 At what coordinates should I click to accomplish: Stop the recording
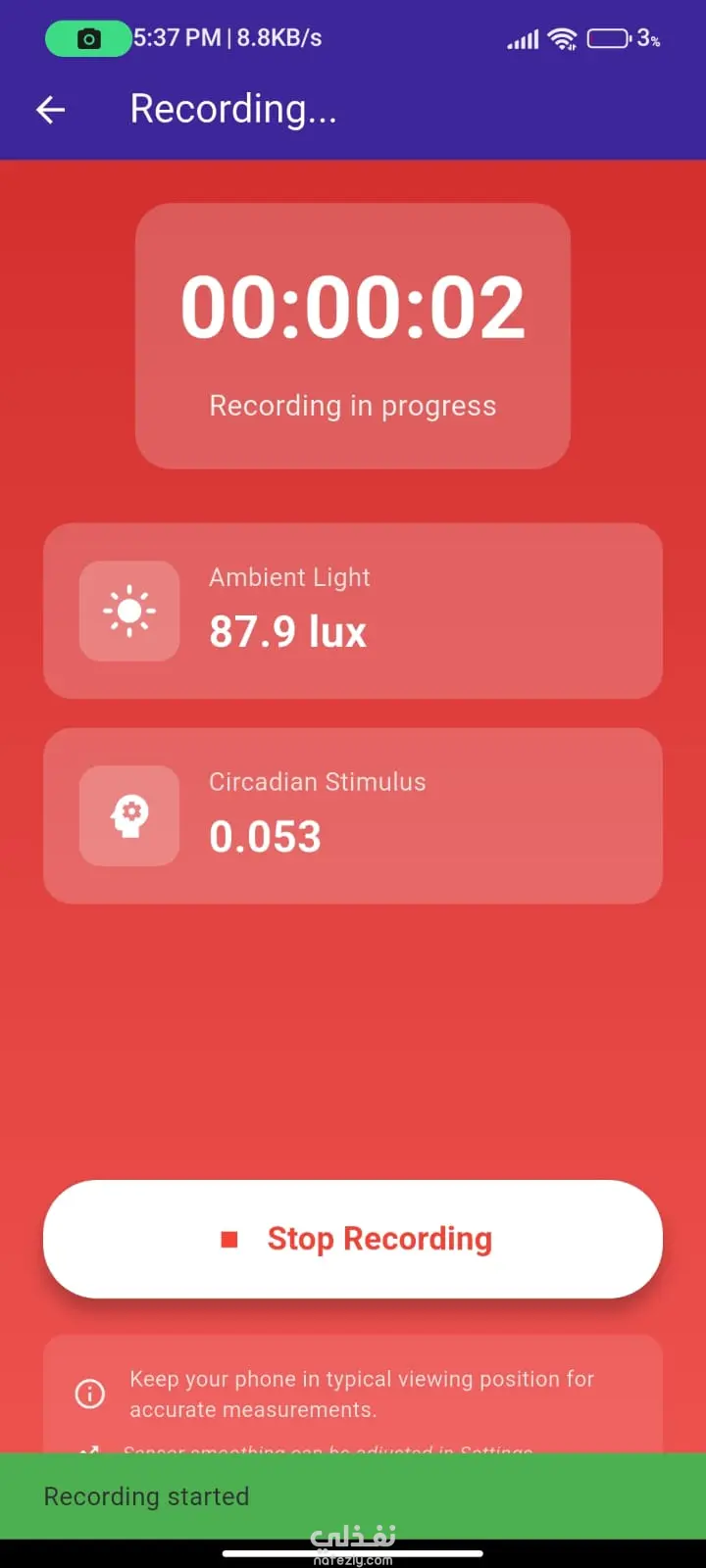pos(353,1239)
